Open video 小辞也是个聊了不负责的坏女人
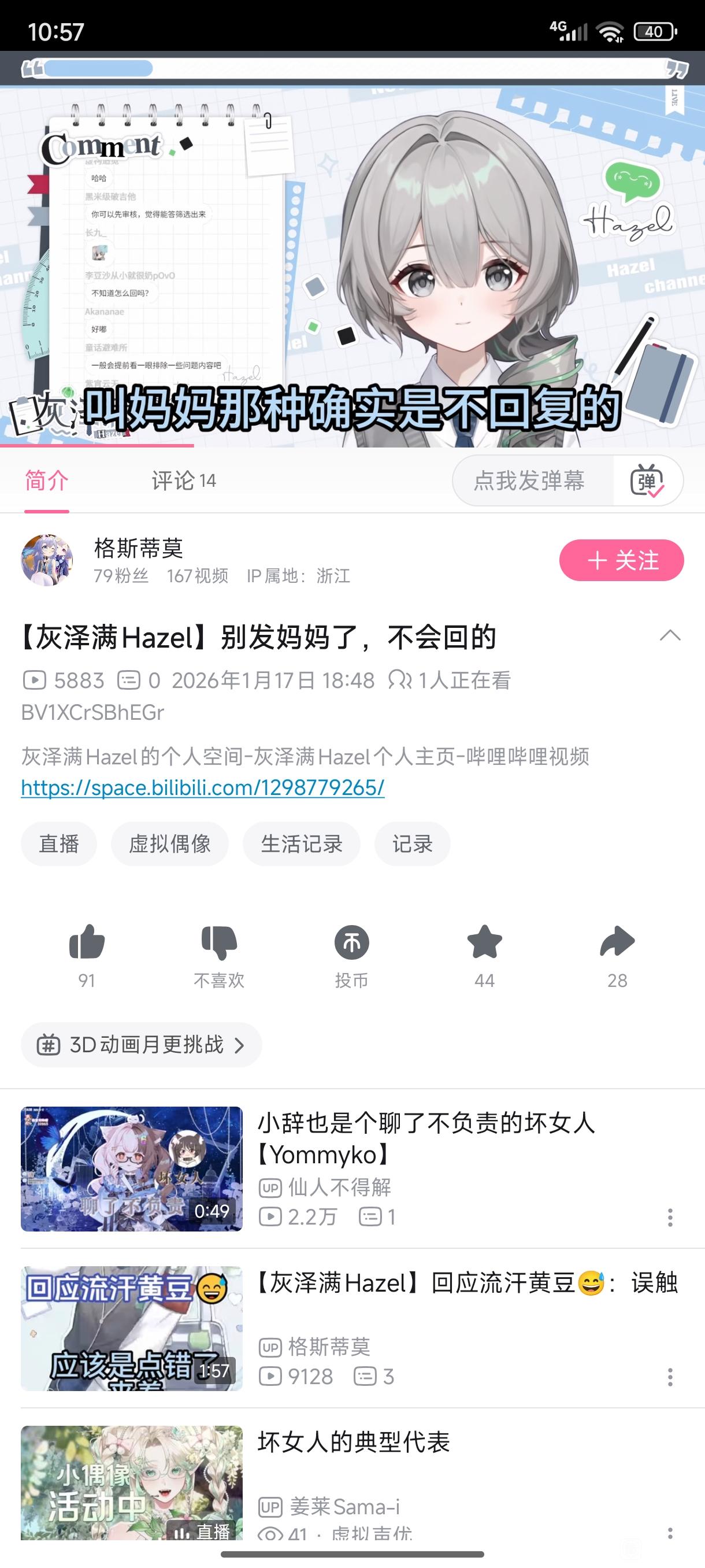This screenshot has height=1568, width=705. (426, 1138)
